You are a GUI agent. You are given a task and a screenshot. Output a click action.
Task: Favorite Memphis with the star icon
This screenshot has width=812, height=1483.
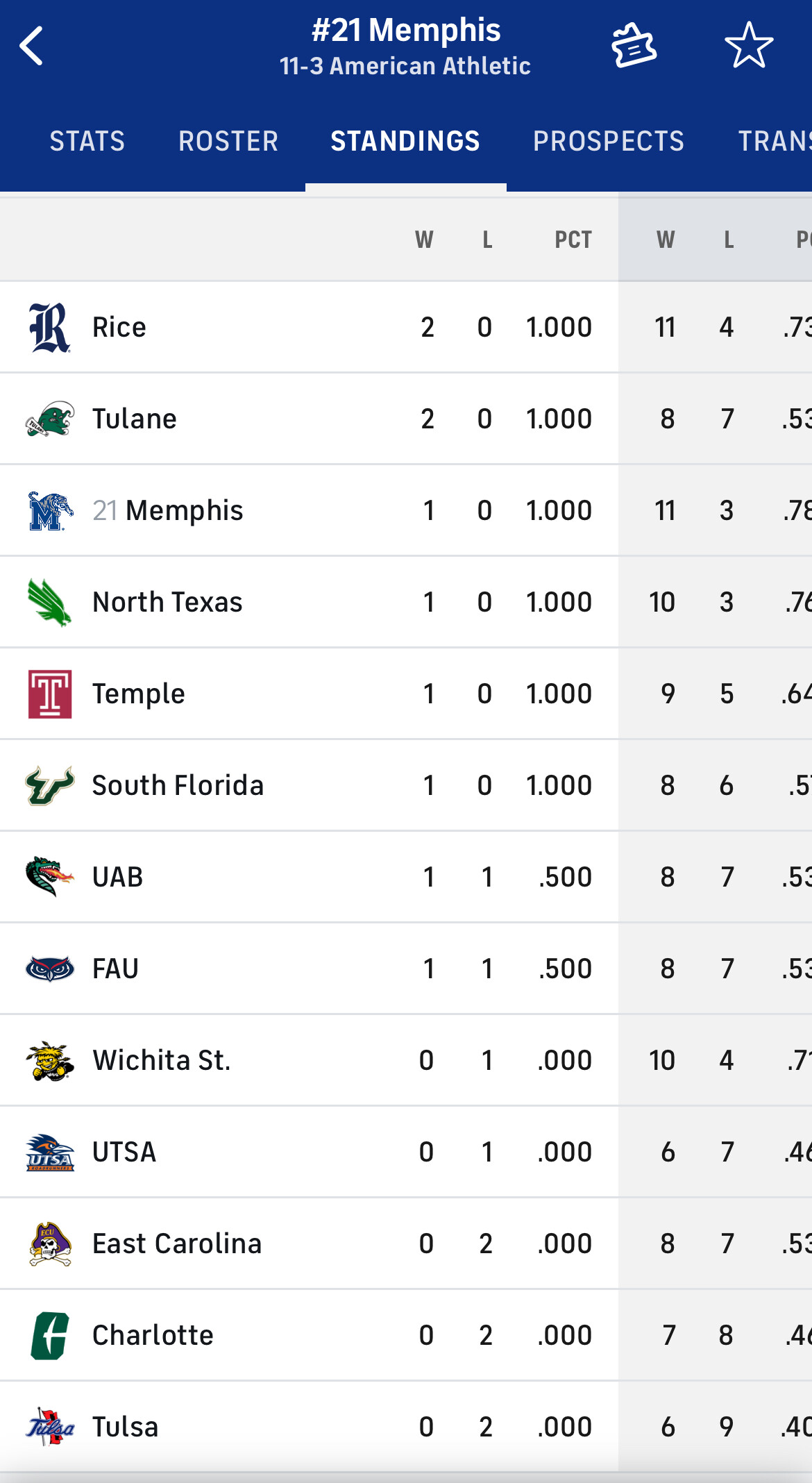tap(749, 46)
